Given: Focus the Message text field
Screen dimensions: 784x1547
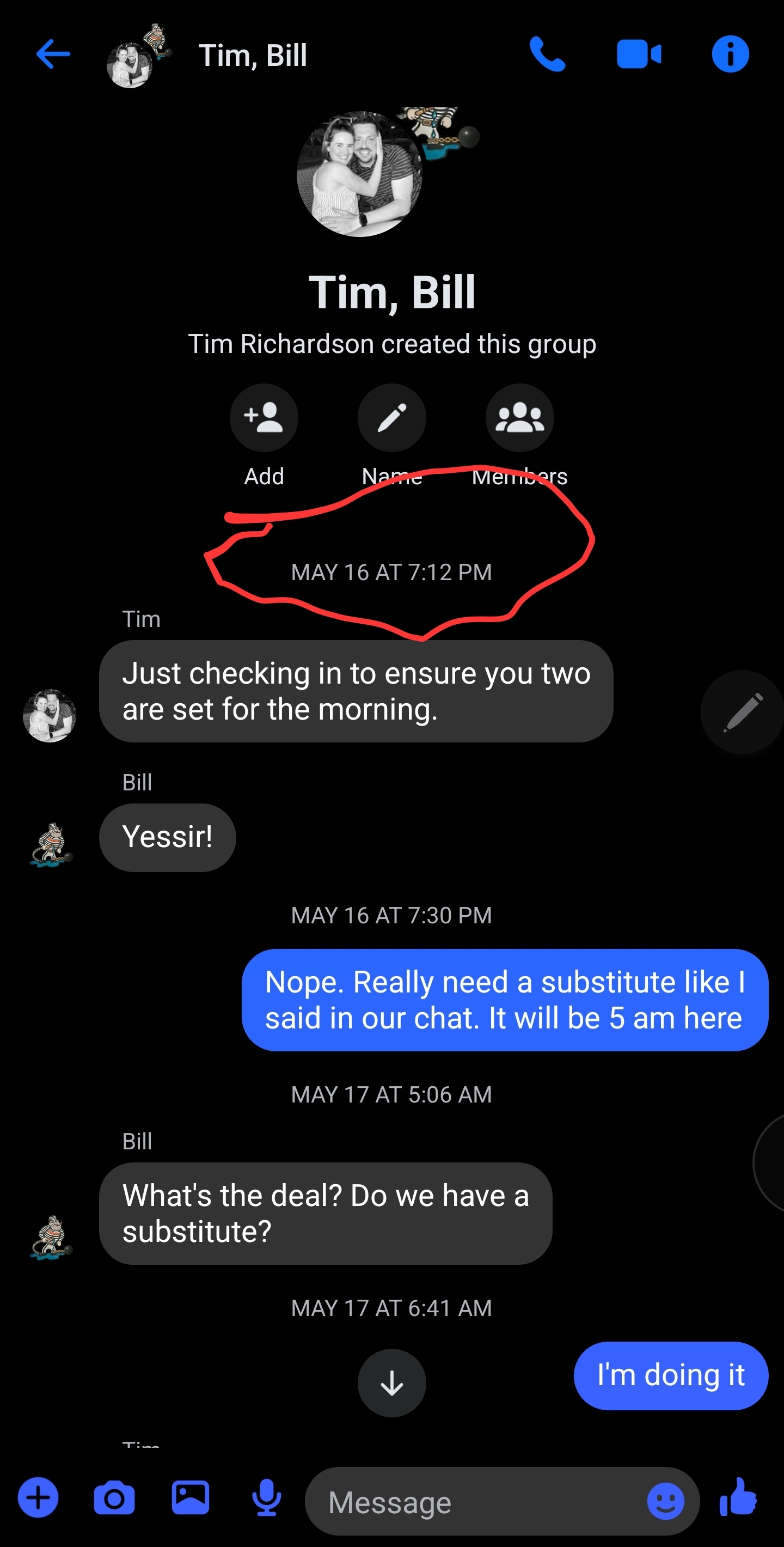Looking at the screenshot, I should [474, 1502].
